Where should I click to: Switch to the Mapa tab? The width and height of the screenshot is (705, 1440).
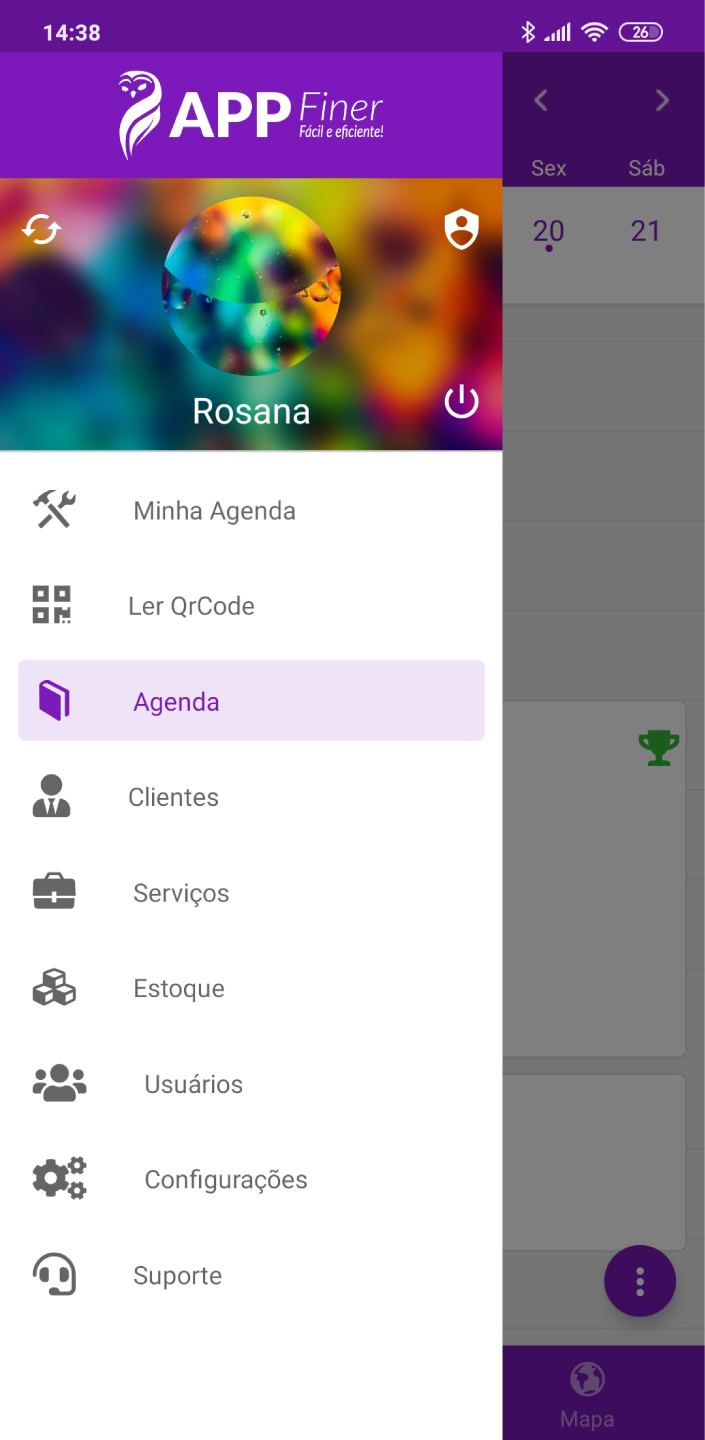click(x=587, y=1394)
